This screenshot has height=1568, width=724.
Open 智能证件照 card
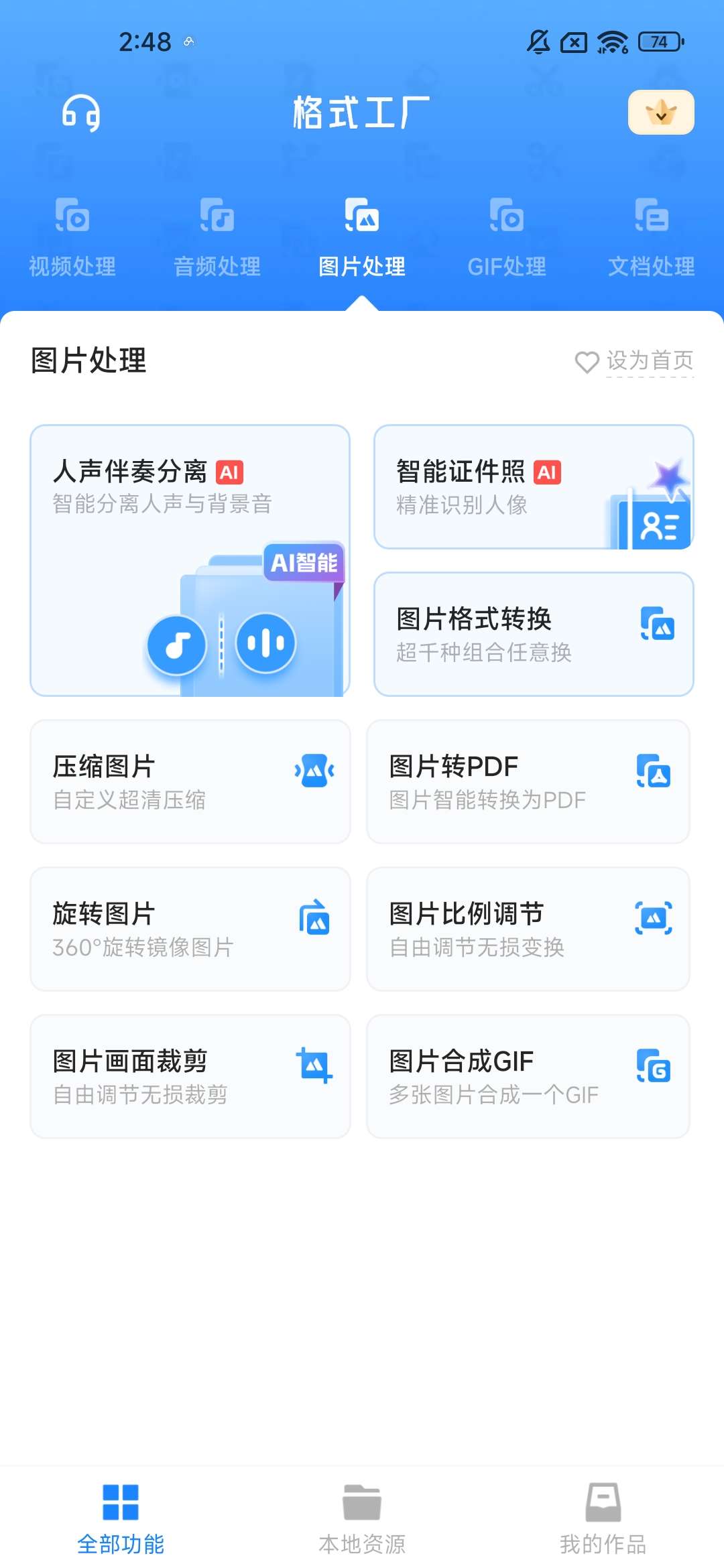pos(534,487)
